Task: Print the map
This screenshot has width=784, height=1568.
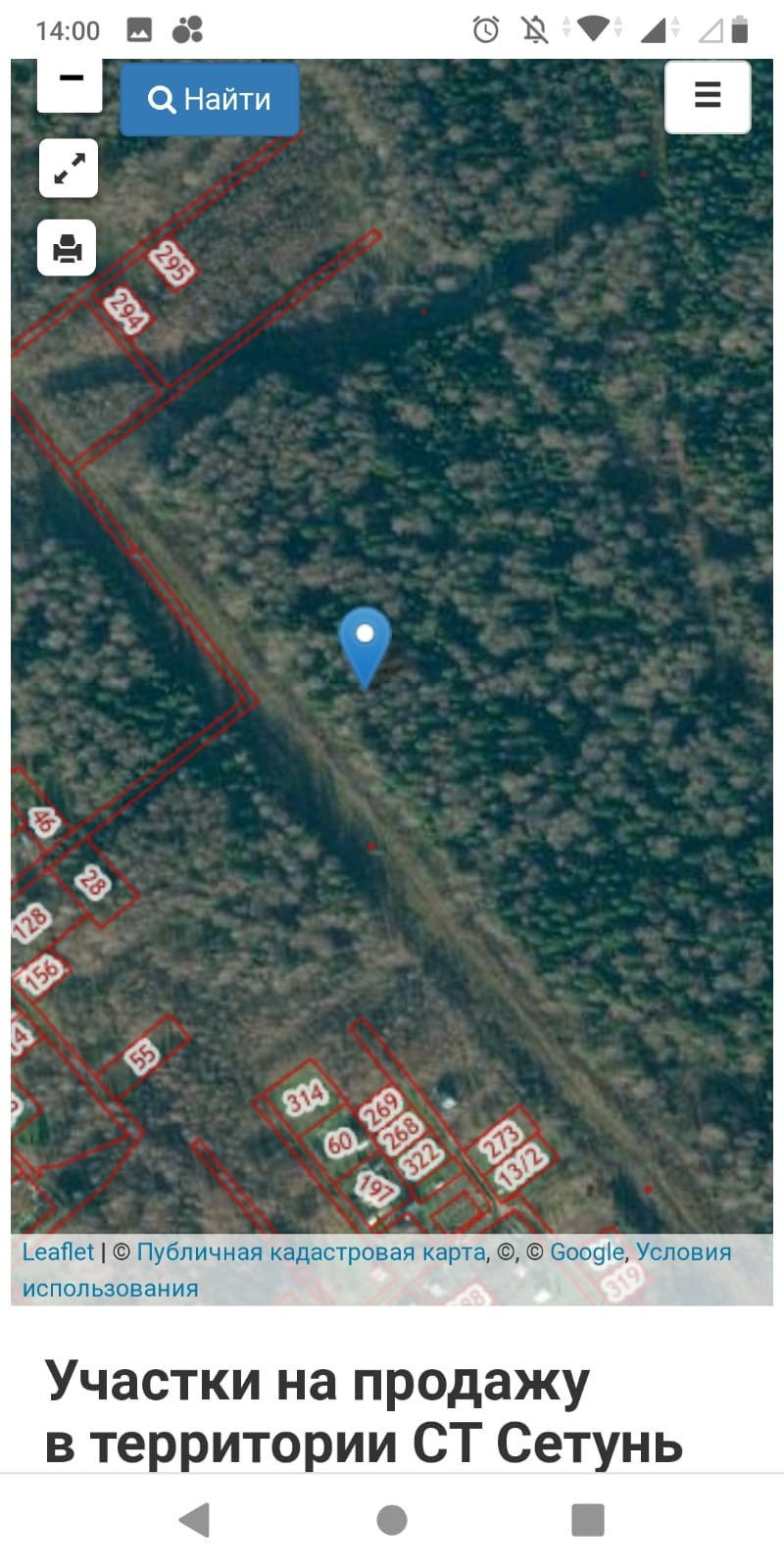Action: [68, 248]
